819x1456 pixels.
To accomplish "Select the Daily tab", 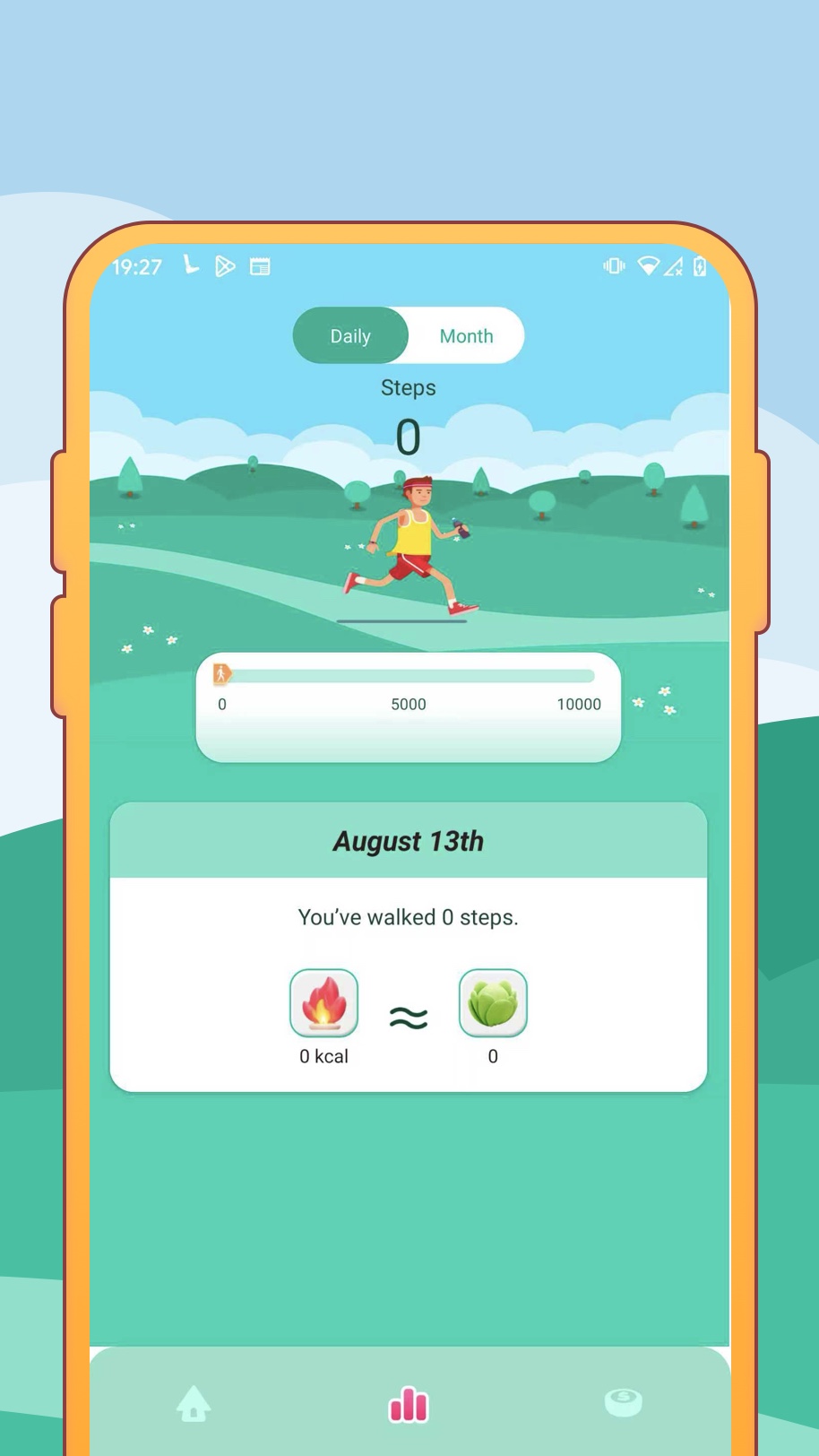I will (350, 335).
